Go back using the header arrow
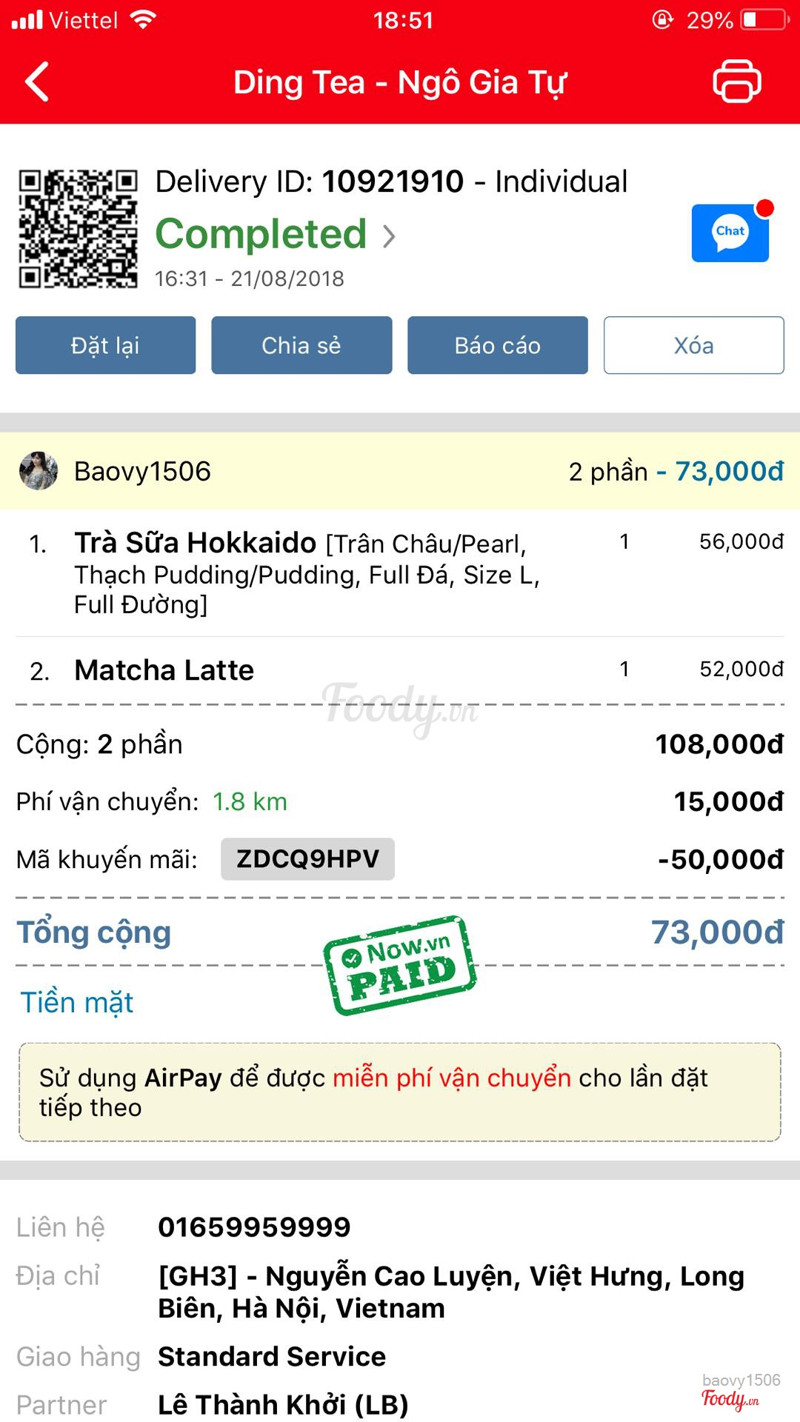The image size is (800, 1422). point(38,82)
